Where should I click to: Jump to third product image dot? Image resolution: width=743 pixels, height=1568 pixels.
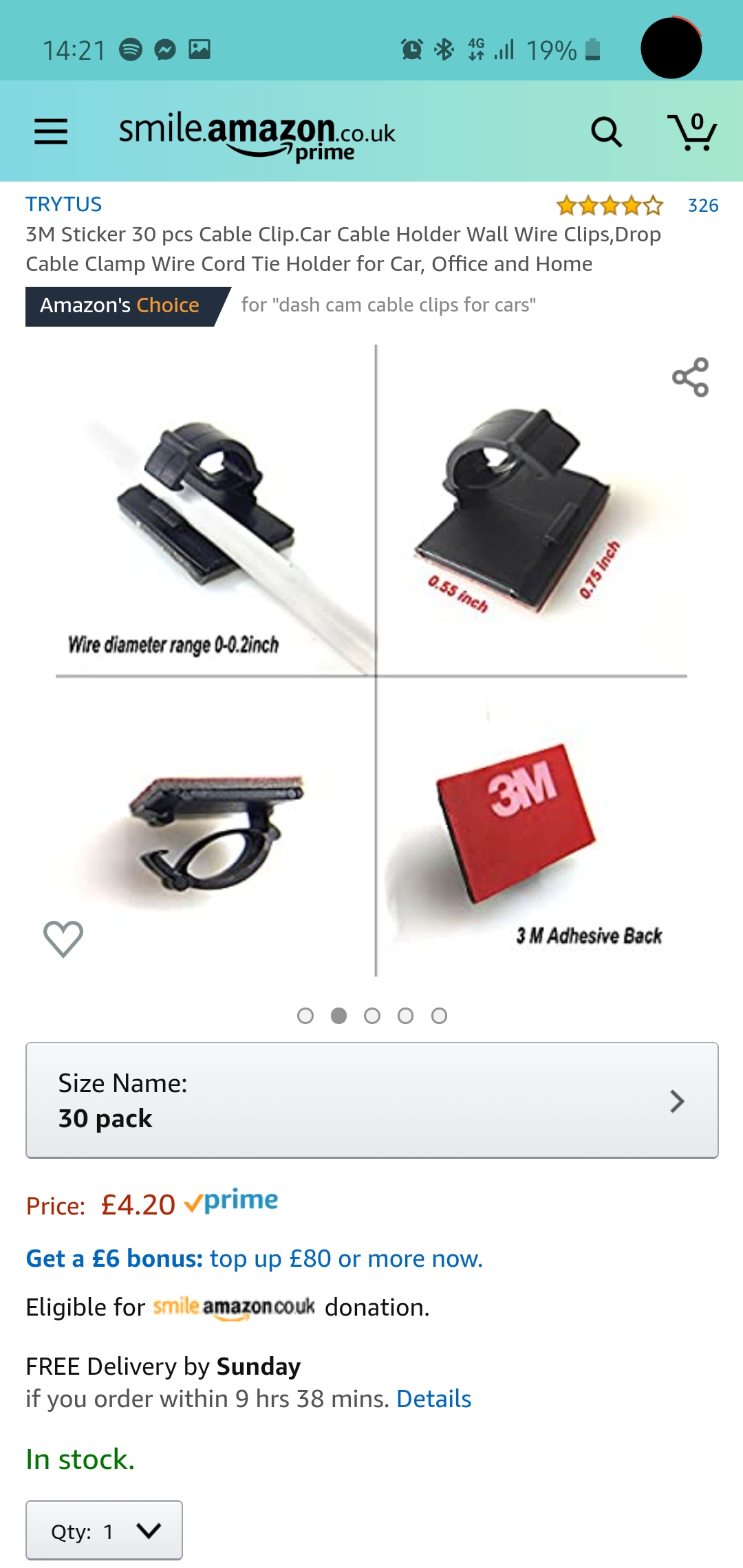click(x=372, y=1016)
